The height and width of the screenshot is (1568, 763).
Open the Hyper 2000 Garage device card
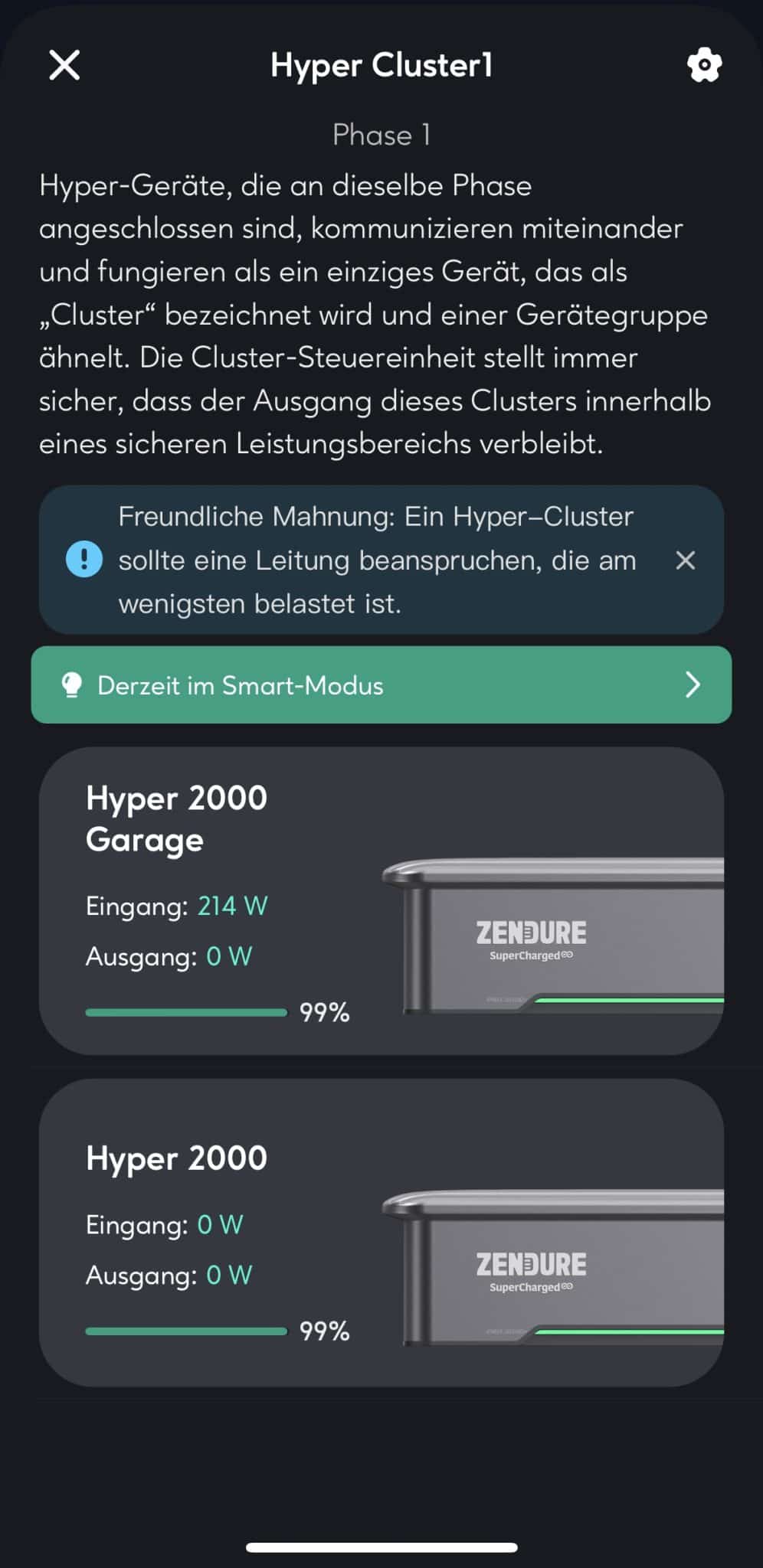pos(381,901)
